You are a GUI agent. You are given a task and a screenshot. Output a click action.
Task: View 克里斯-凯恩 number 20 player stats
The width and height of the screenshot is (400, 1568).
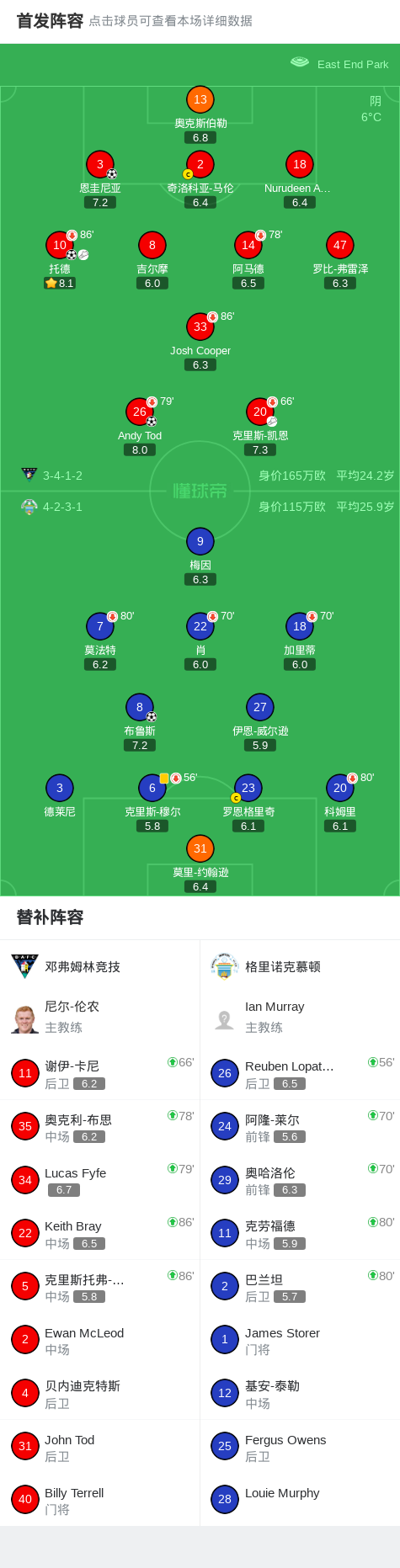click(x=260, y=412)
